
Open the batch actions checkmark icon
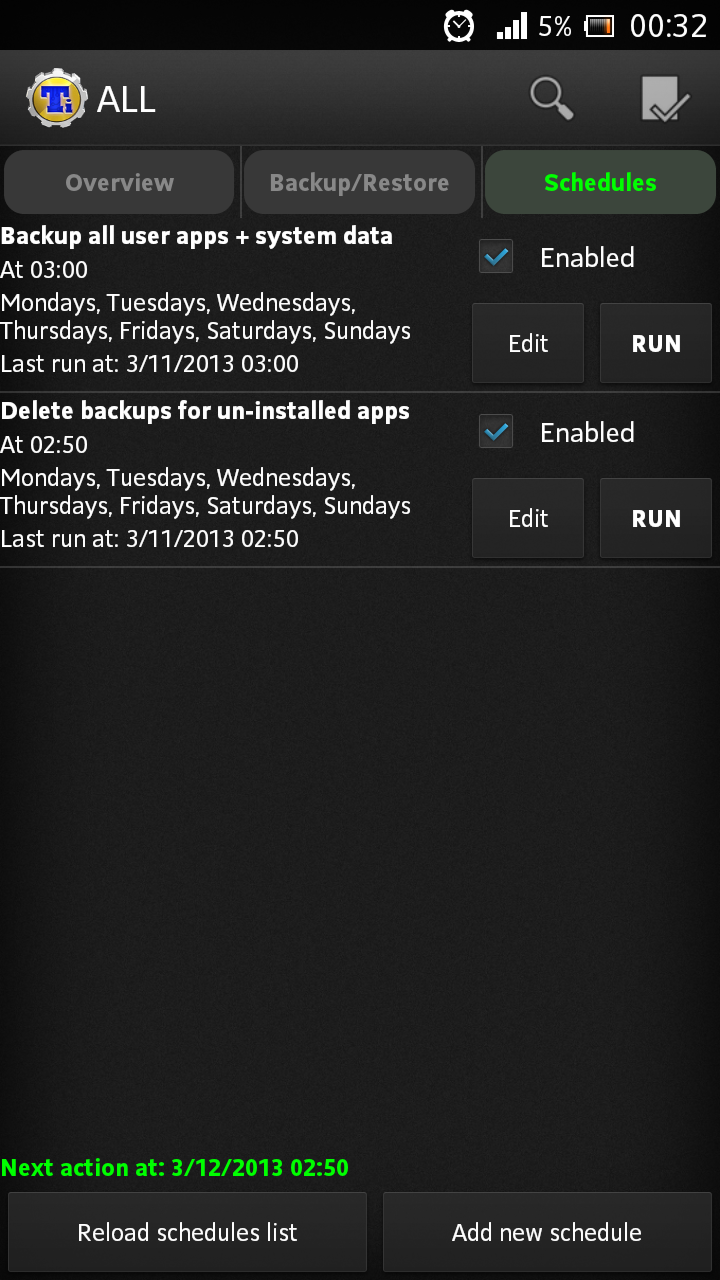pos(665,99)
